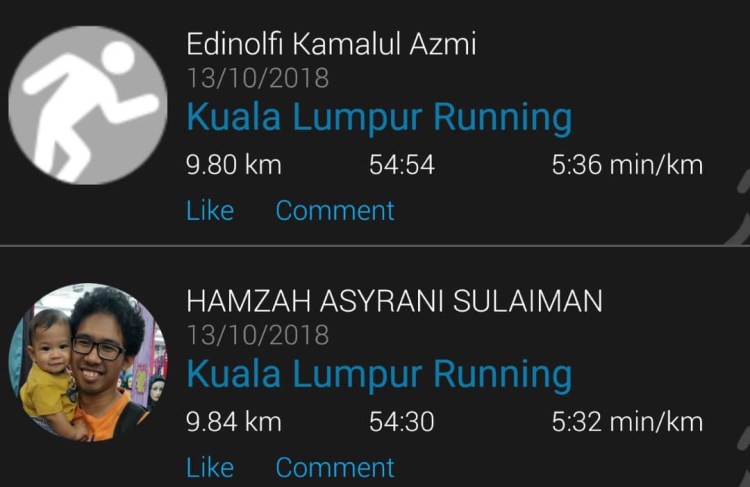The height and width of the screenshot is (487, 750).
Task: Open Hamzah's Kuala Lumpur Running activity
Action: click(379, 375)
